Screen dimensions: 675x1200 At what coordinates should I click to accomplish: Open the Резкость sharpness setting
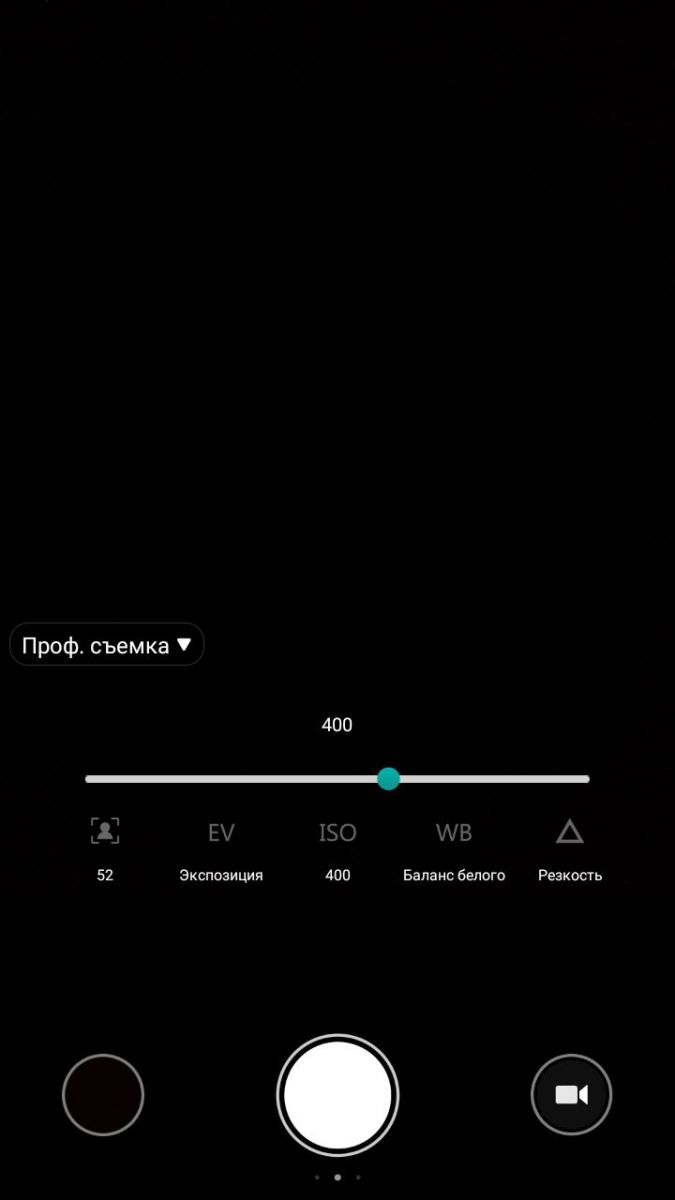click(x=570, y=848)
